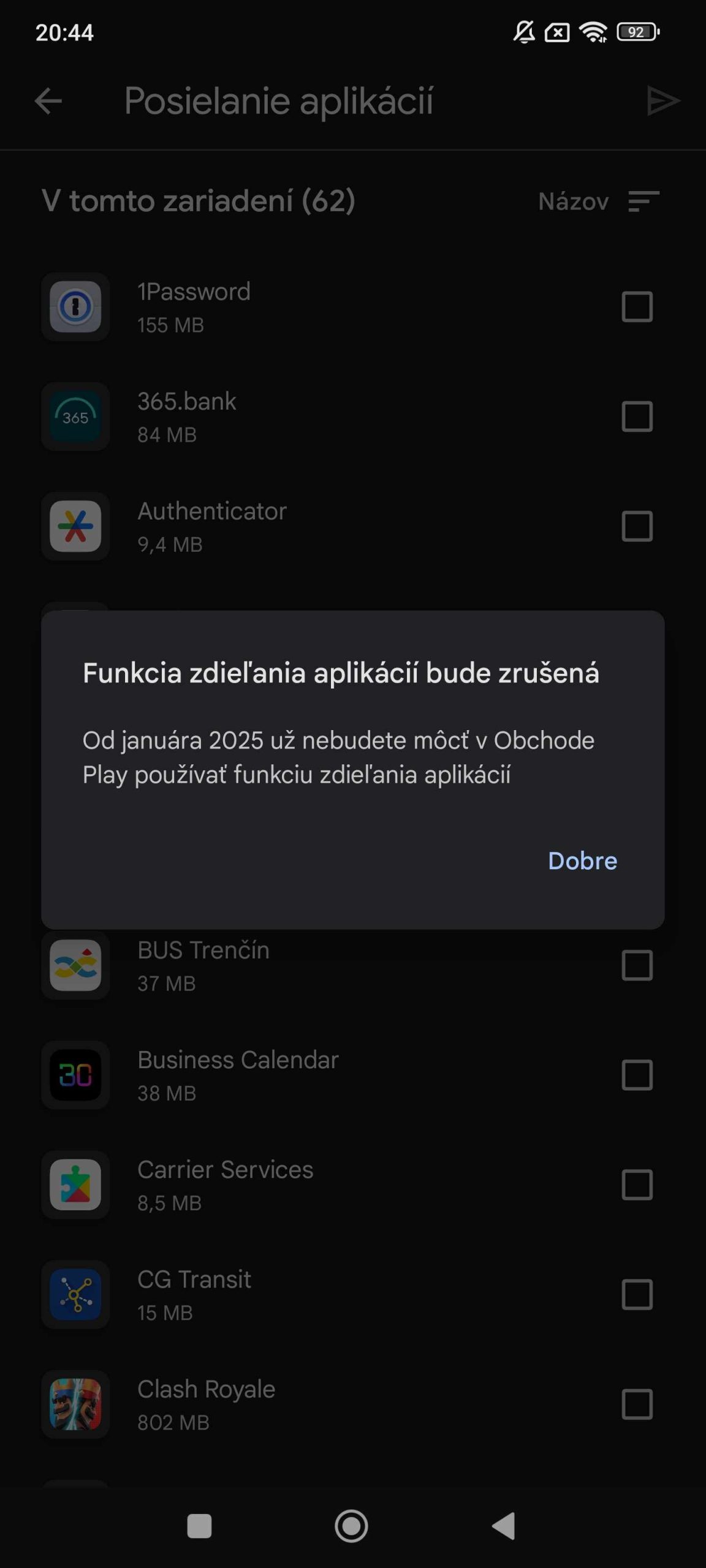706x1568 pixels.
Task: Tap the system home button
Action: pyautogui.click(x=351, y=1526)
